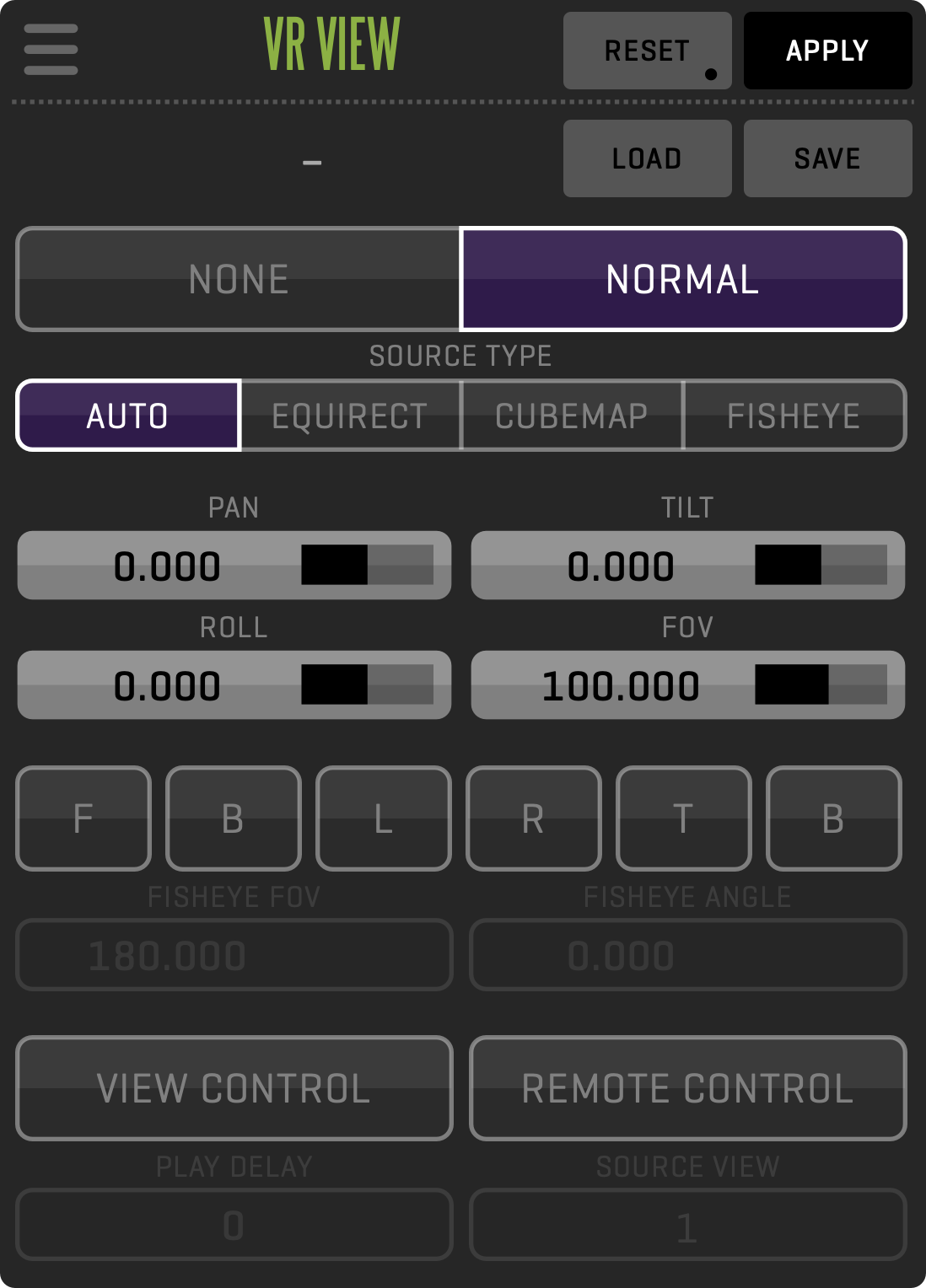Choose CUBEMAP source type
926x1288 pixels.
point(572,416)
